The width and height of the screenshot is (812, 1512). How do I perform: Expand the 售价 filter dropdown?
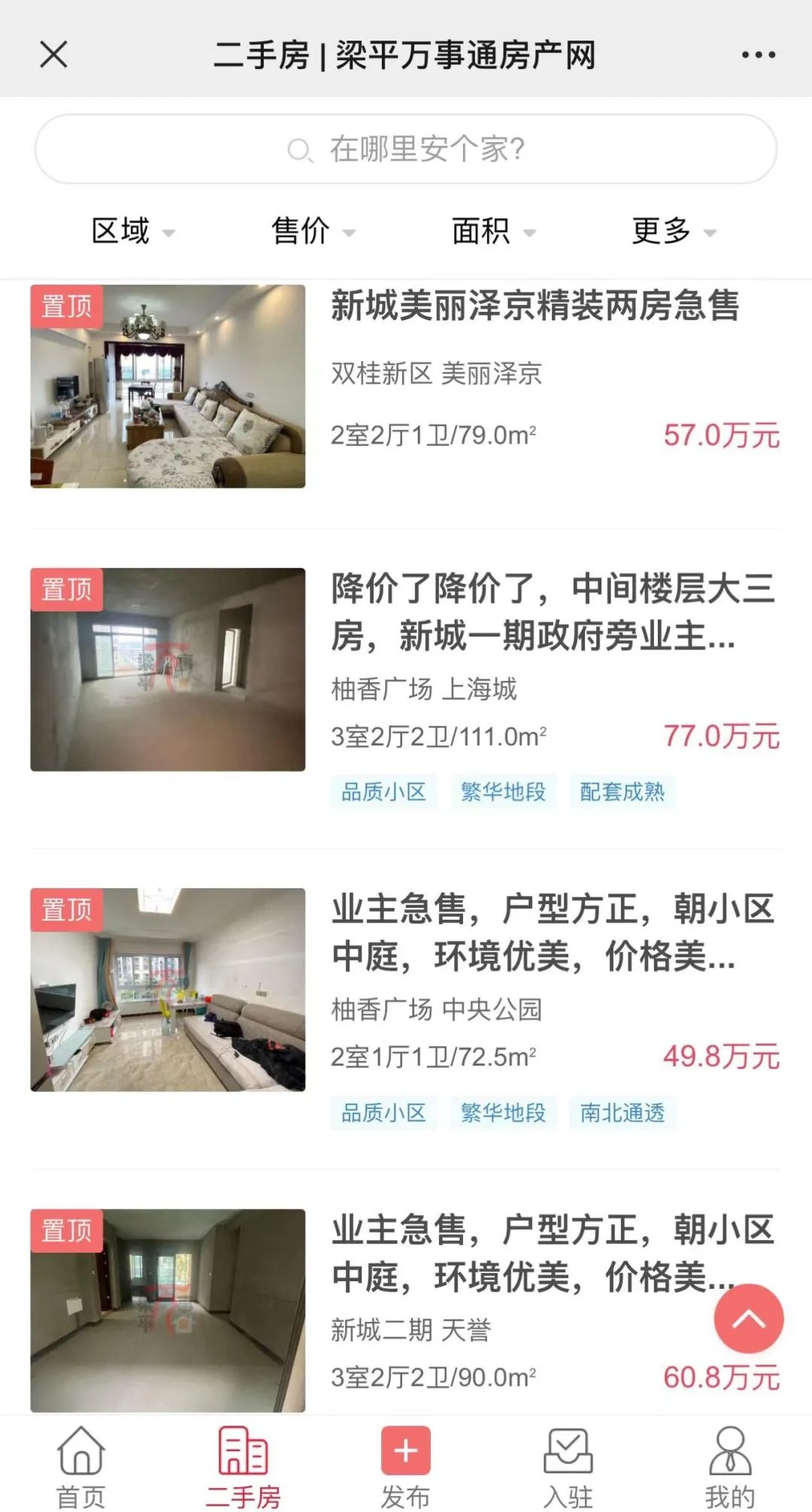pyautogui.click(x=313, y=231)
